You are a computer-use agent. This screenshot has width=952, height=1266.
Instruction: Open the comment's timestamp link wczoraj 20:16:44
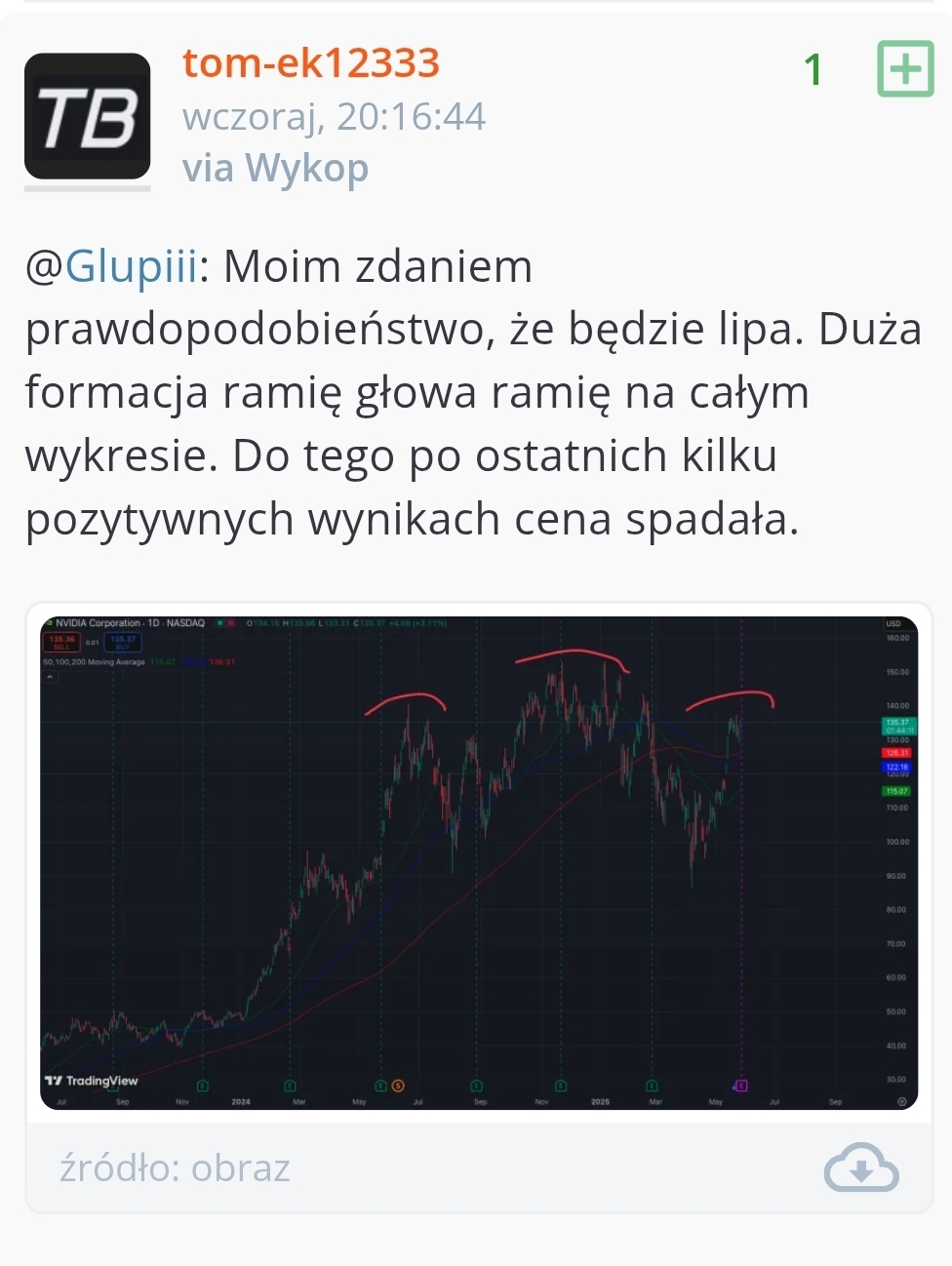pos(334,117)
